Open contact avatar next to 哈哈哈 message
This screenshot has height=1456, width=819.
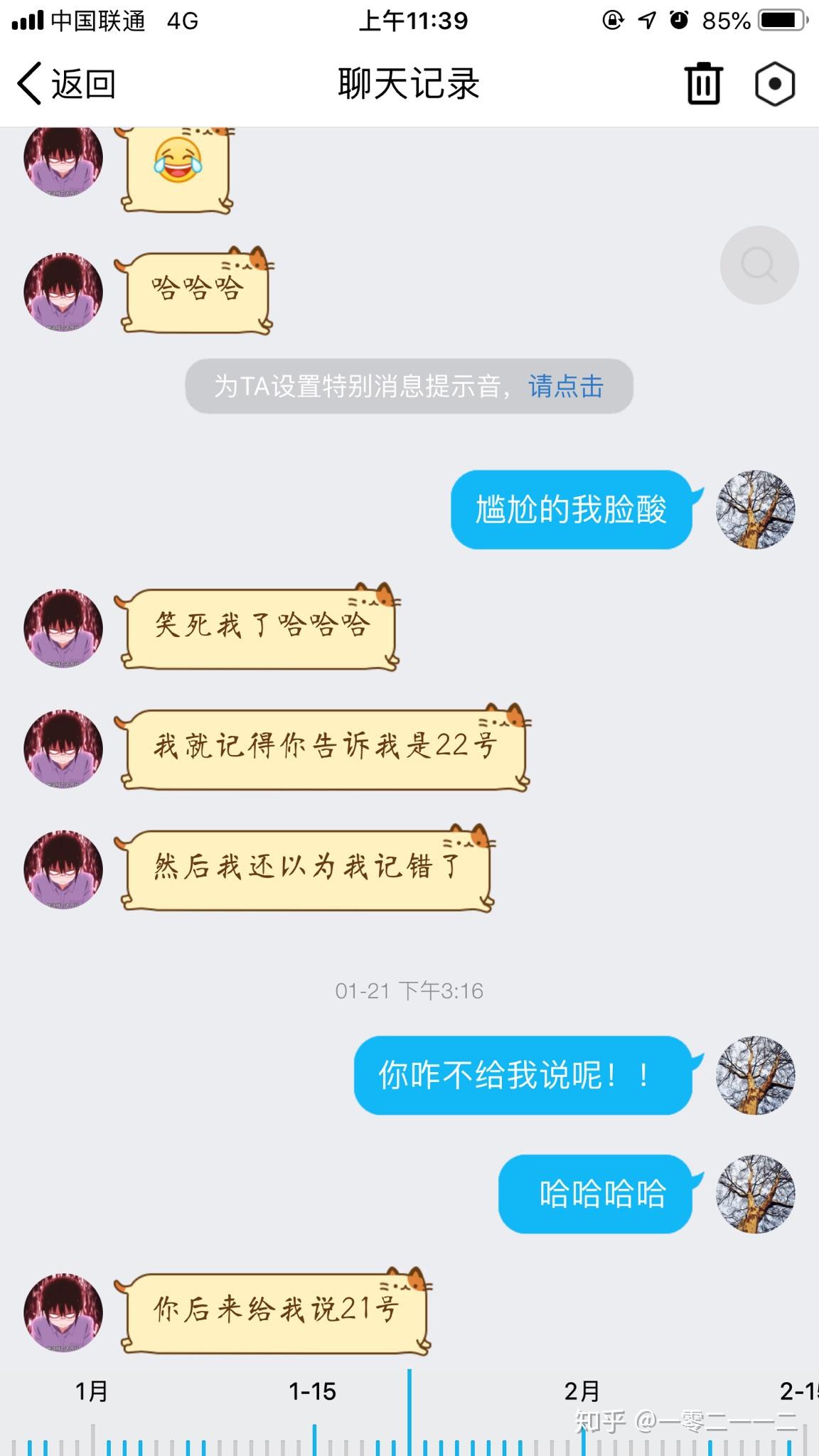(x=63, y=291)
